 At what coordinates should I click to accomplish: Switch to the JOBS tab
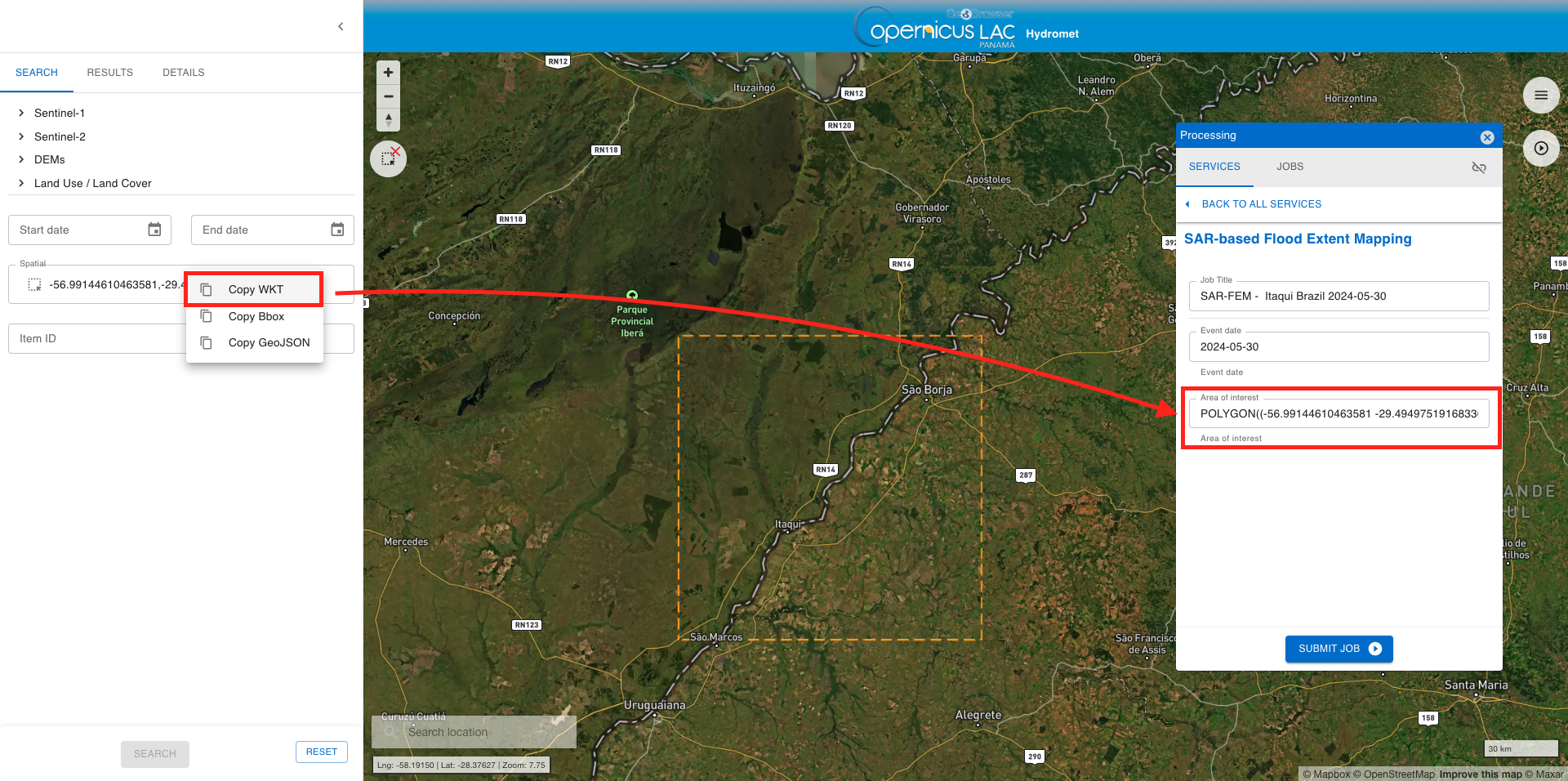pyautogui.click(x=1290, y=167)
